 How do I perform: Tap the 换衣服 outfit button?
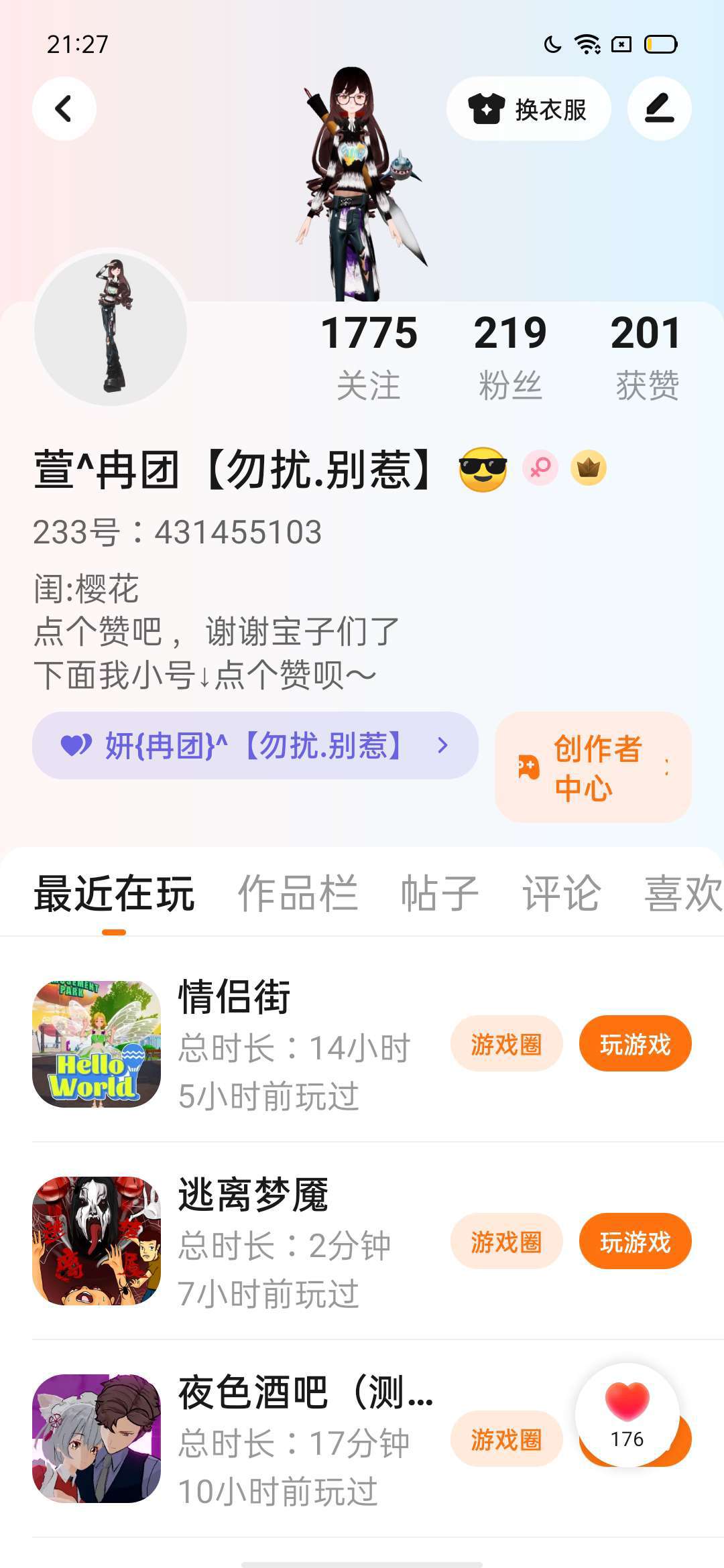pyautogui.click(x=529, y=109)
